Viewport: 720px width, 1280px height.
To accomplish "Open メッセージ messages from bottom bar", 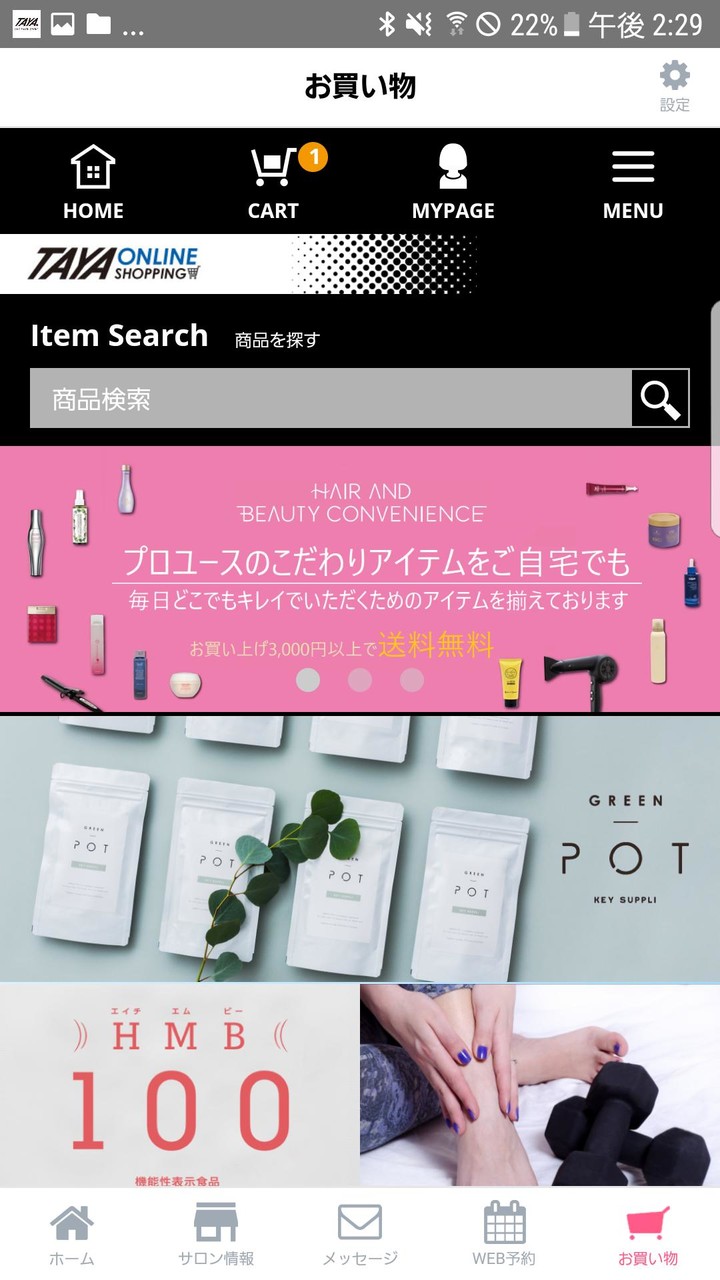I will click(x=360, y=1230).
